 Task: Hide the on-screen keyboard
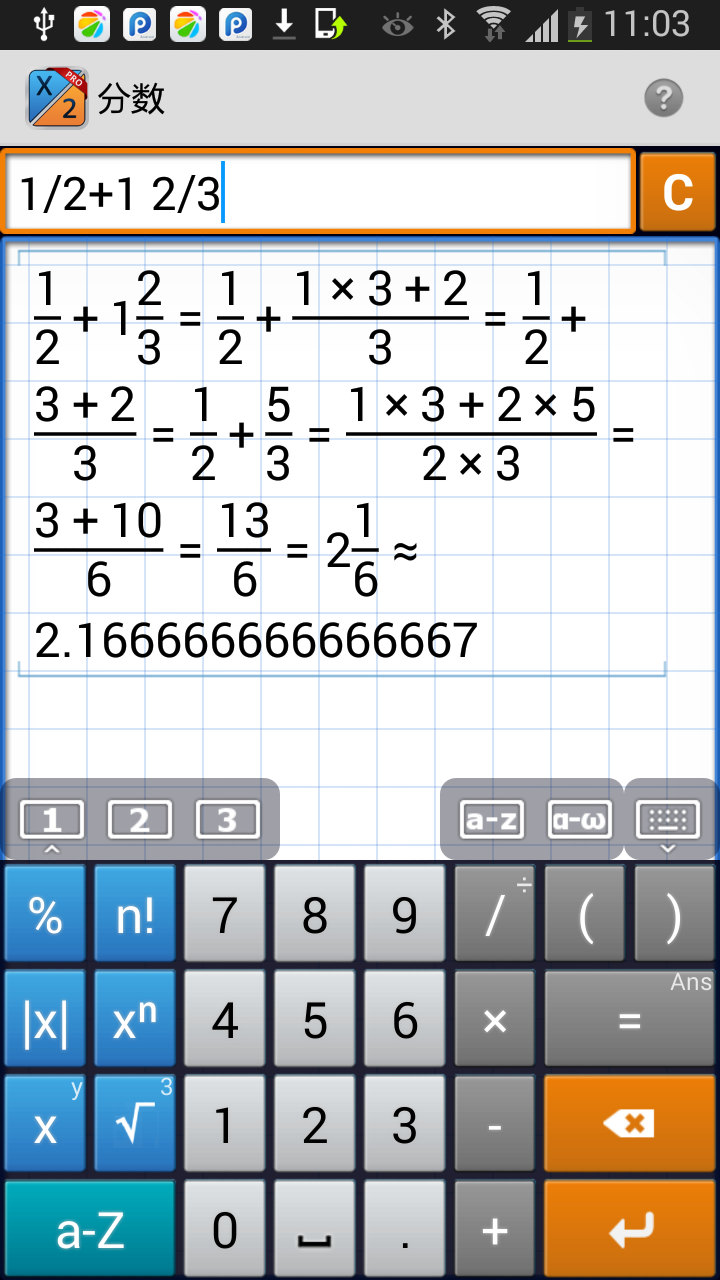pos(668,821)
